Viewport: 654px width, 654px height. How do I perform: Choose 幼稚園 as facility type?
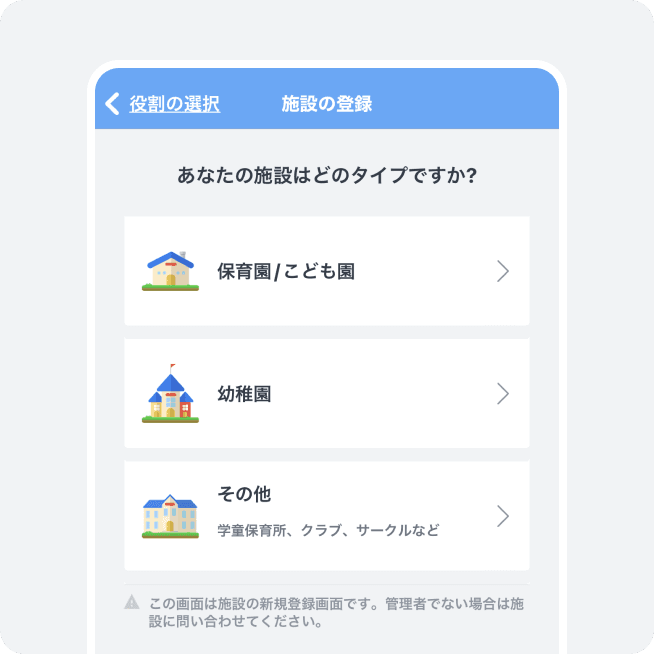point(326,394)
